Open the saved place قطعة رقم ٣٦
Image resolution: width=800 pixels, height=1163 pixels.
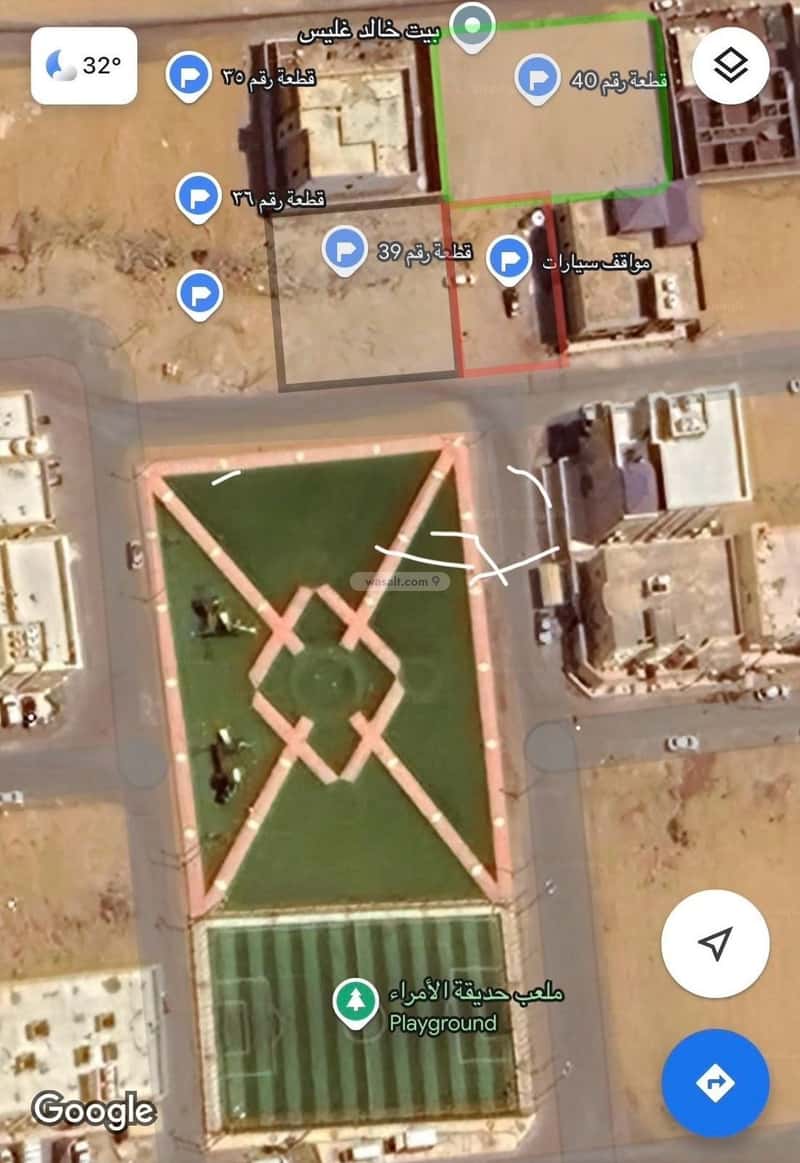tap(198, 197)
